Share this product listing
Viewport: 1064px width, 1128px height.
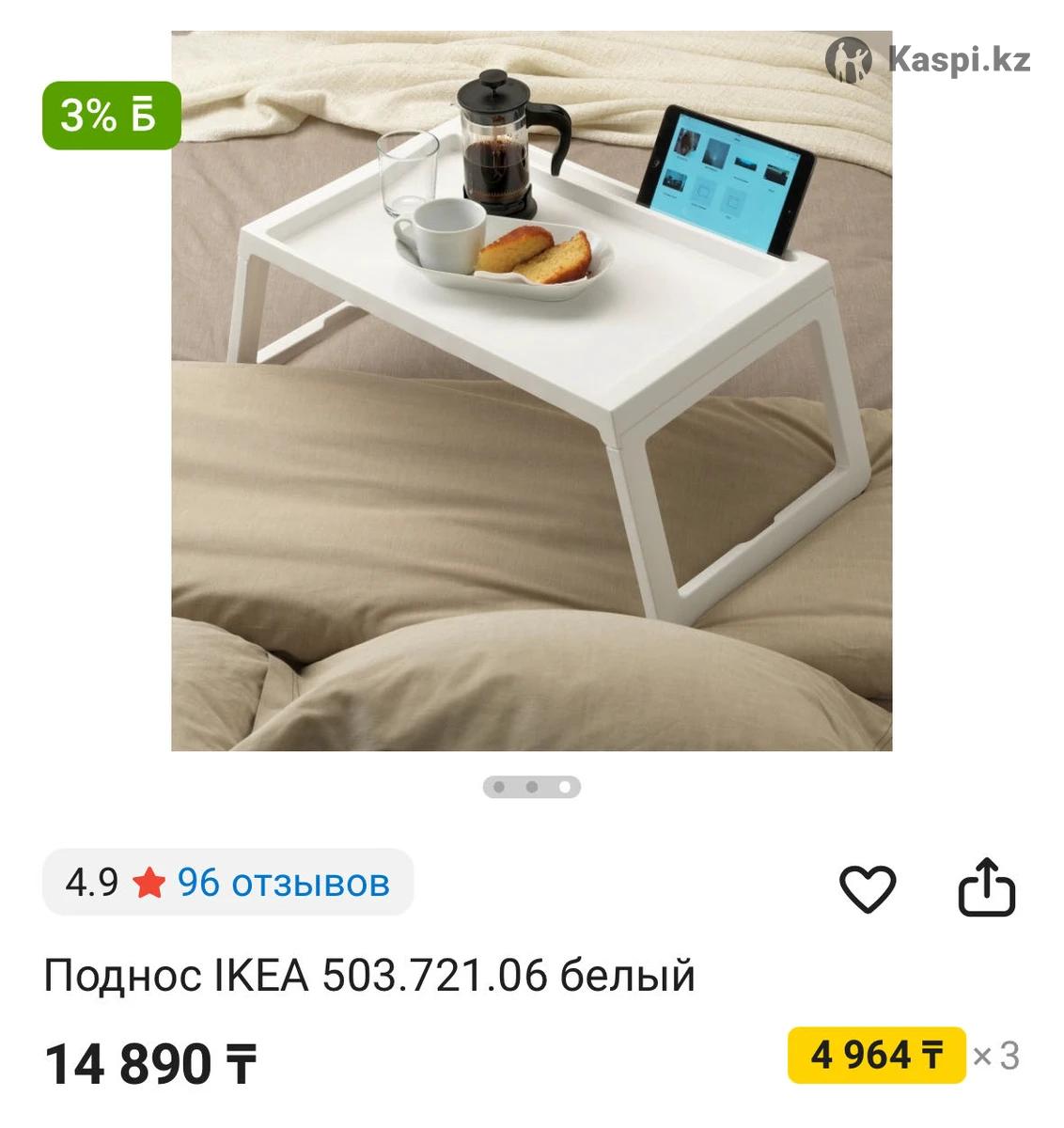click(x=986, y=886)
